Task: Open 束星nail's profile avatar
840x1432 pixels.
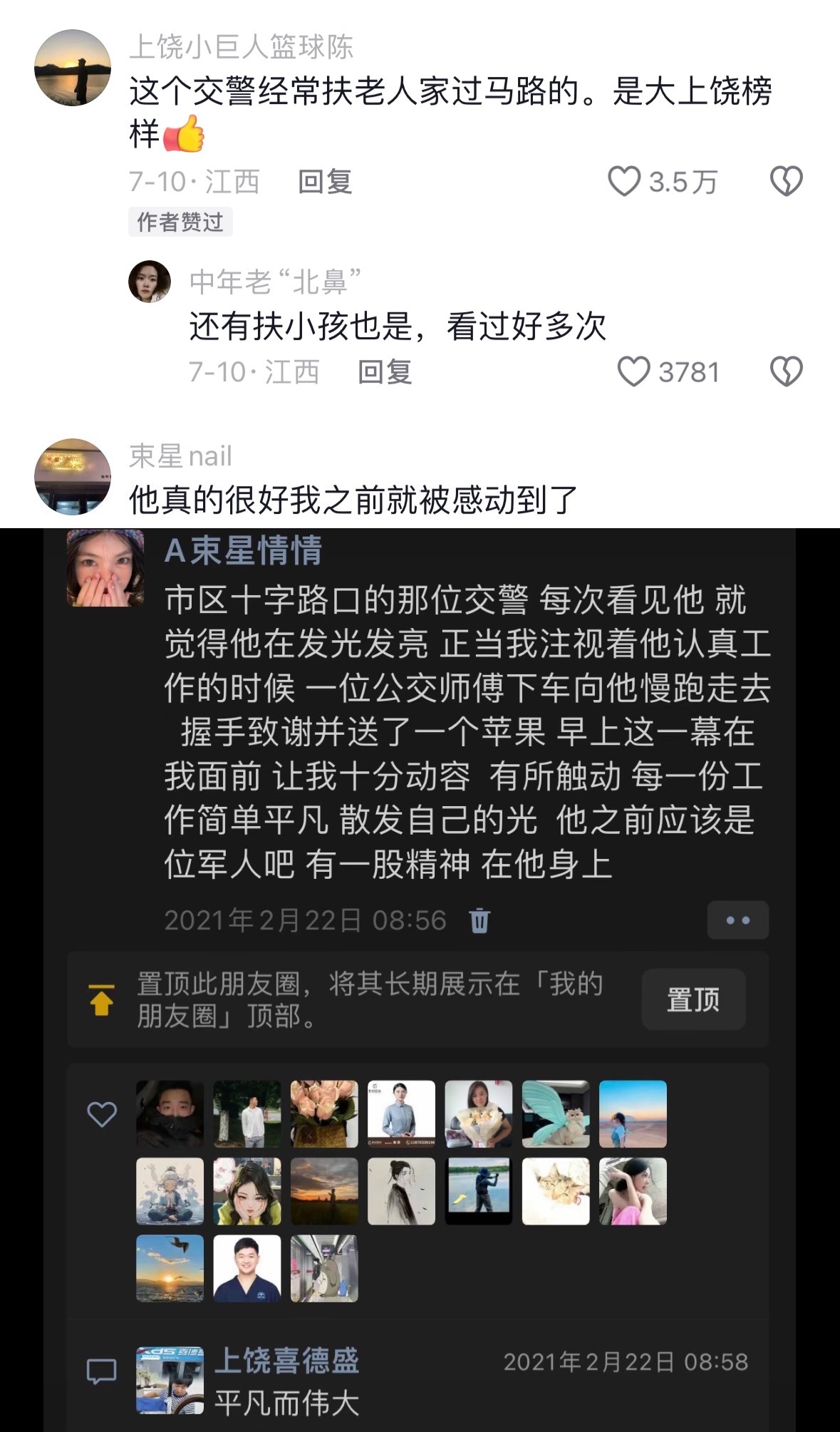Action: [x=73, y=476]
